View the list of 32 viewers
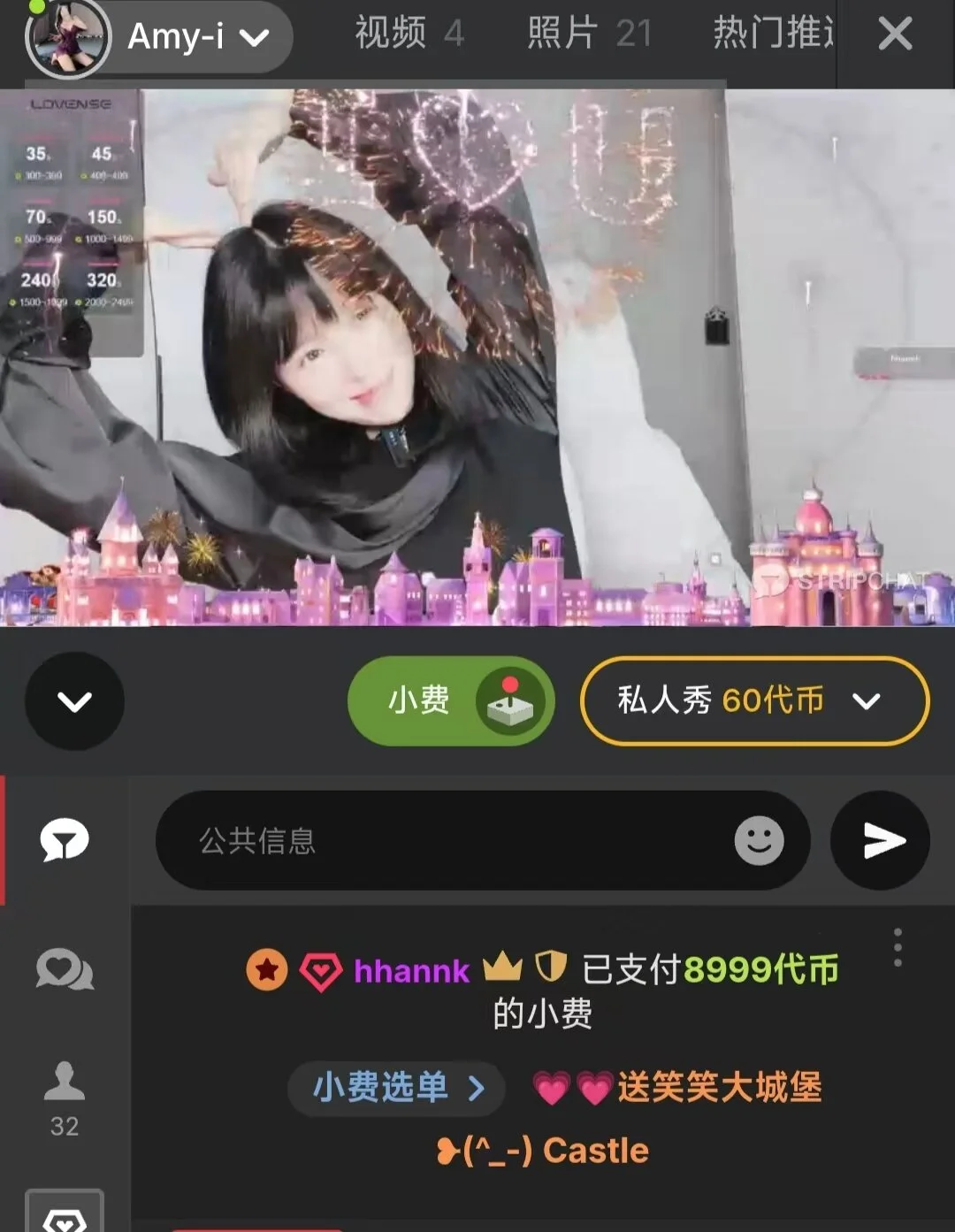The image size is (955, 1232). coord(65,1098)
